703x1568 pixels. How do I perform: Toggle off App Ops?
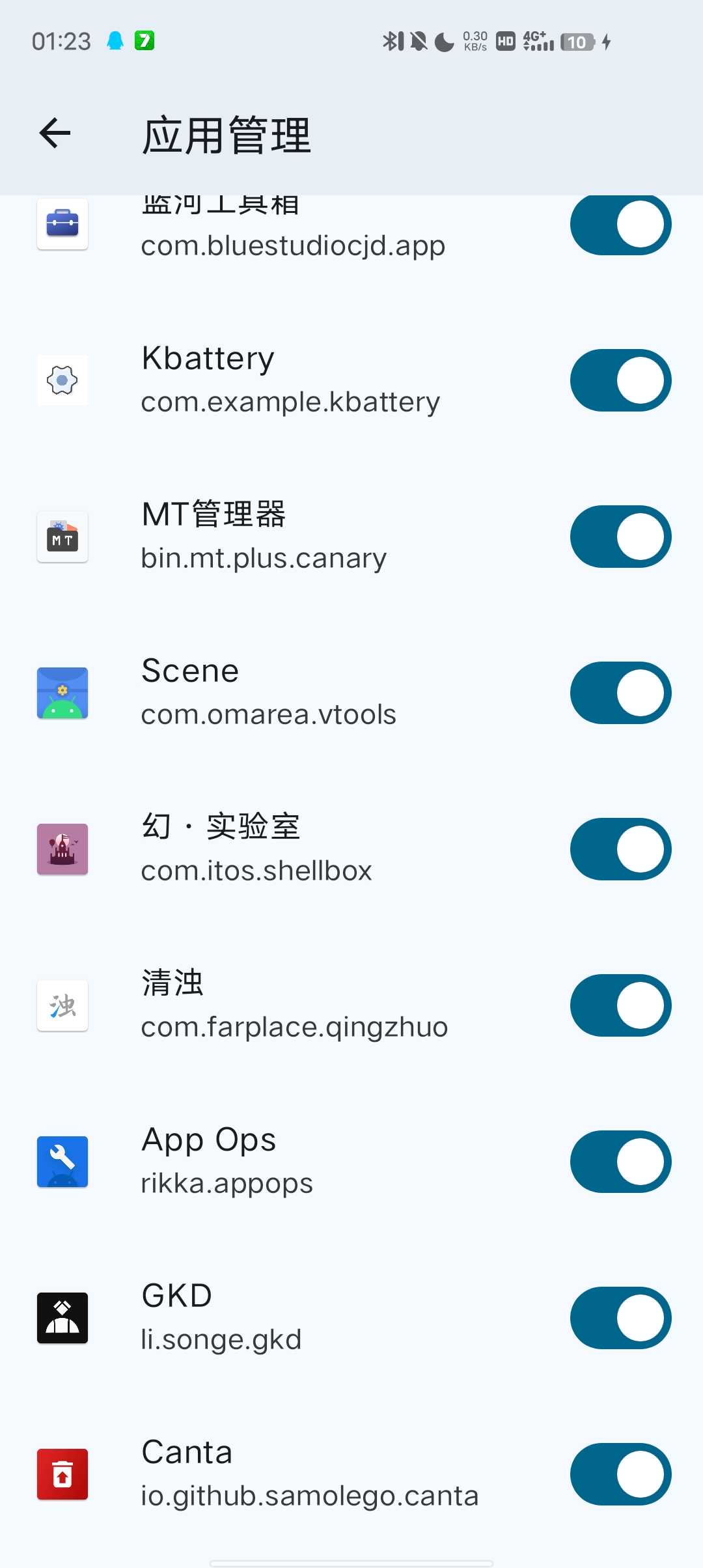620,1162
